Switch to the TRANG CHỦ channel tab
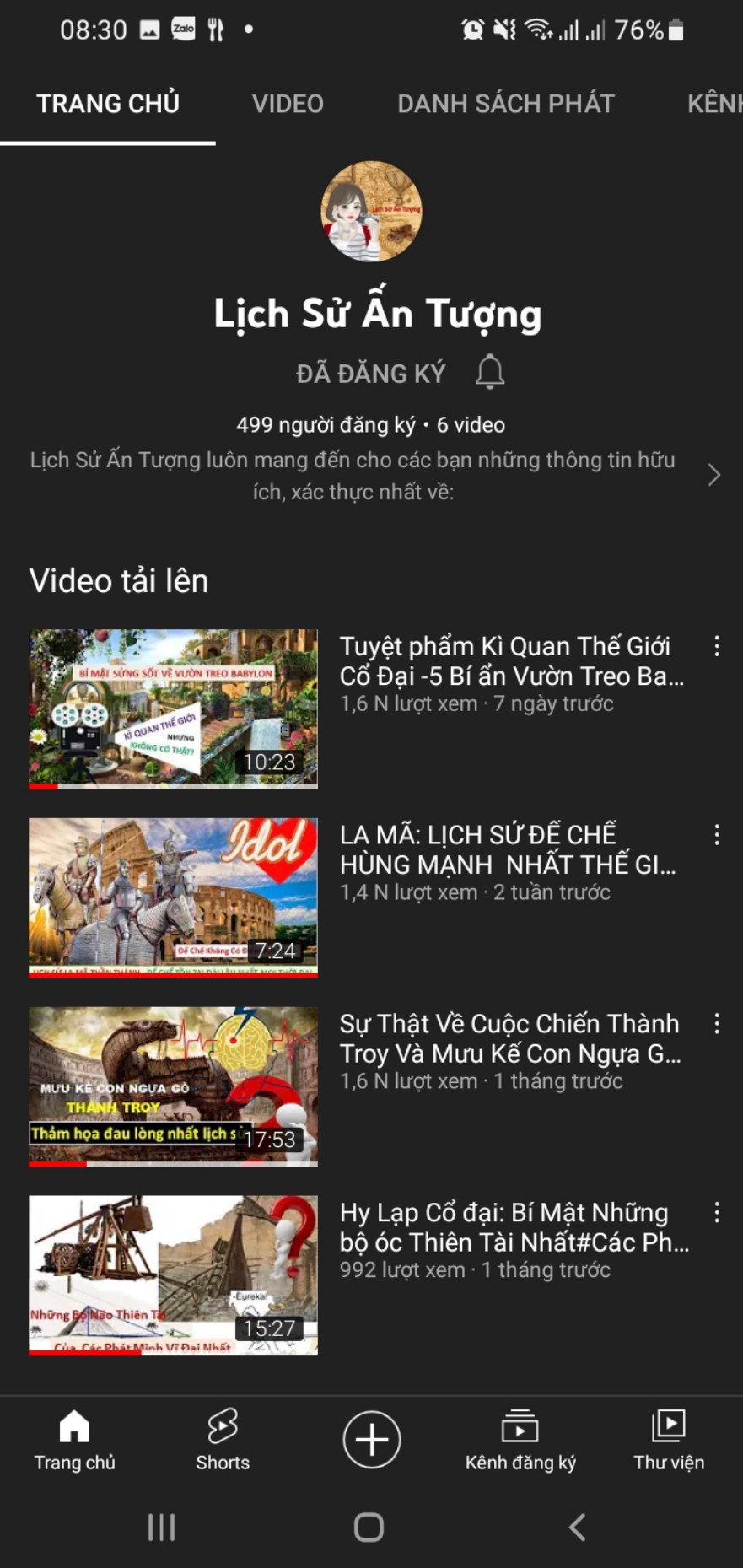The image size is (743, 1568). [x=108, y=104]
